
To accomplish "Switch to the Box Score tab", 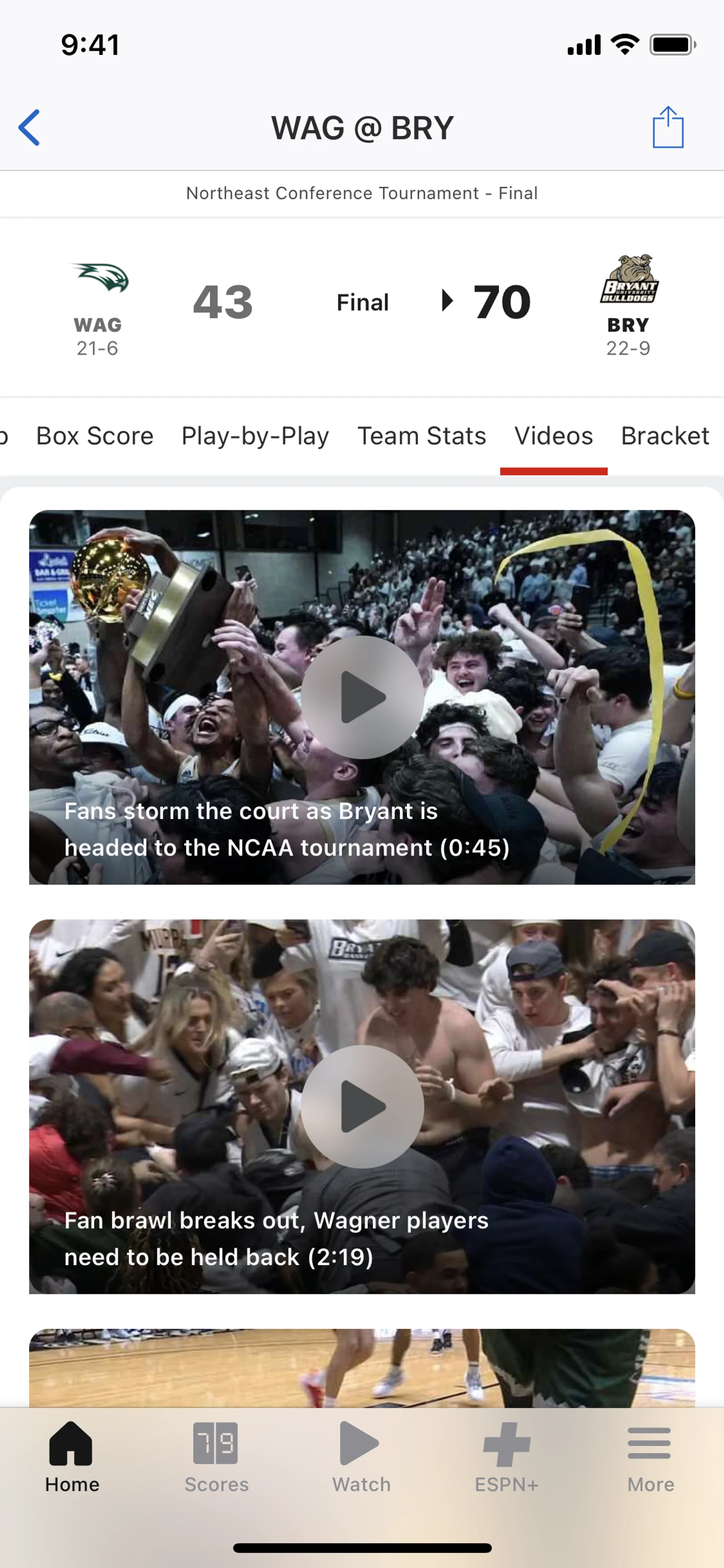I will click(x=95, y=436).
